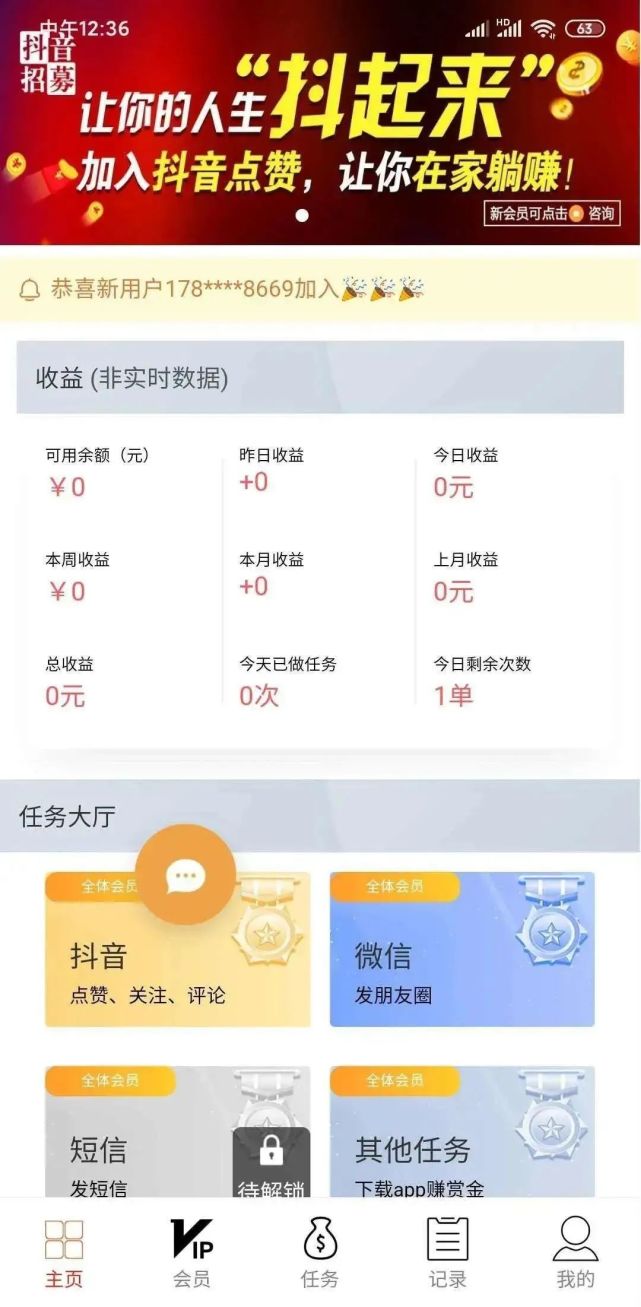Open the 微信 发朋友圈 task card
641x1307 pixels.
pos(462,949)
